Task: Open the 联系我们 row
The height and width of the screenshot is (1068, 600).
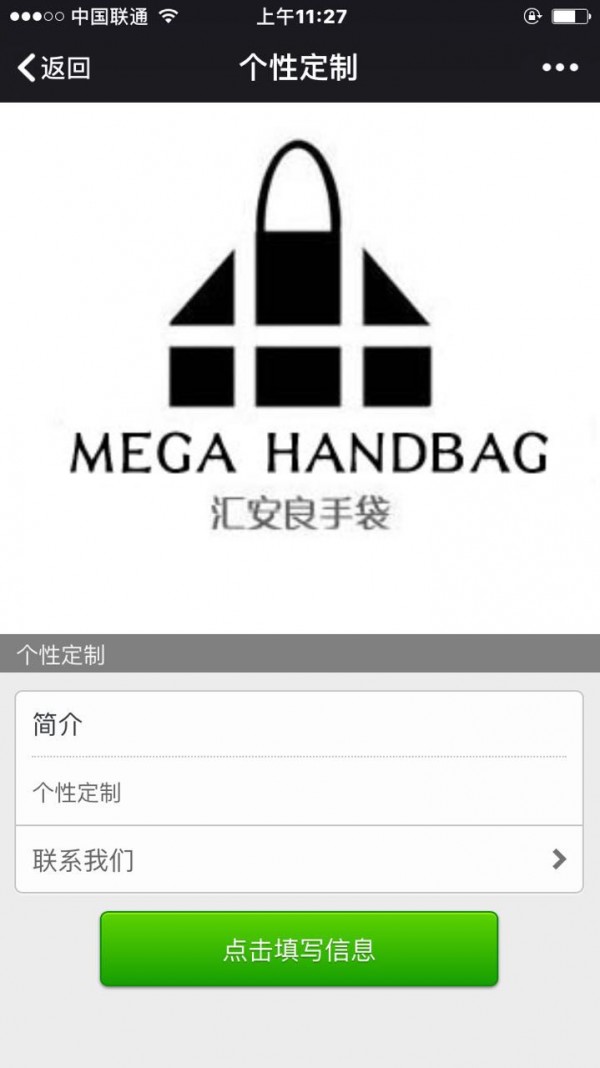Action: (x=298, y=859)
